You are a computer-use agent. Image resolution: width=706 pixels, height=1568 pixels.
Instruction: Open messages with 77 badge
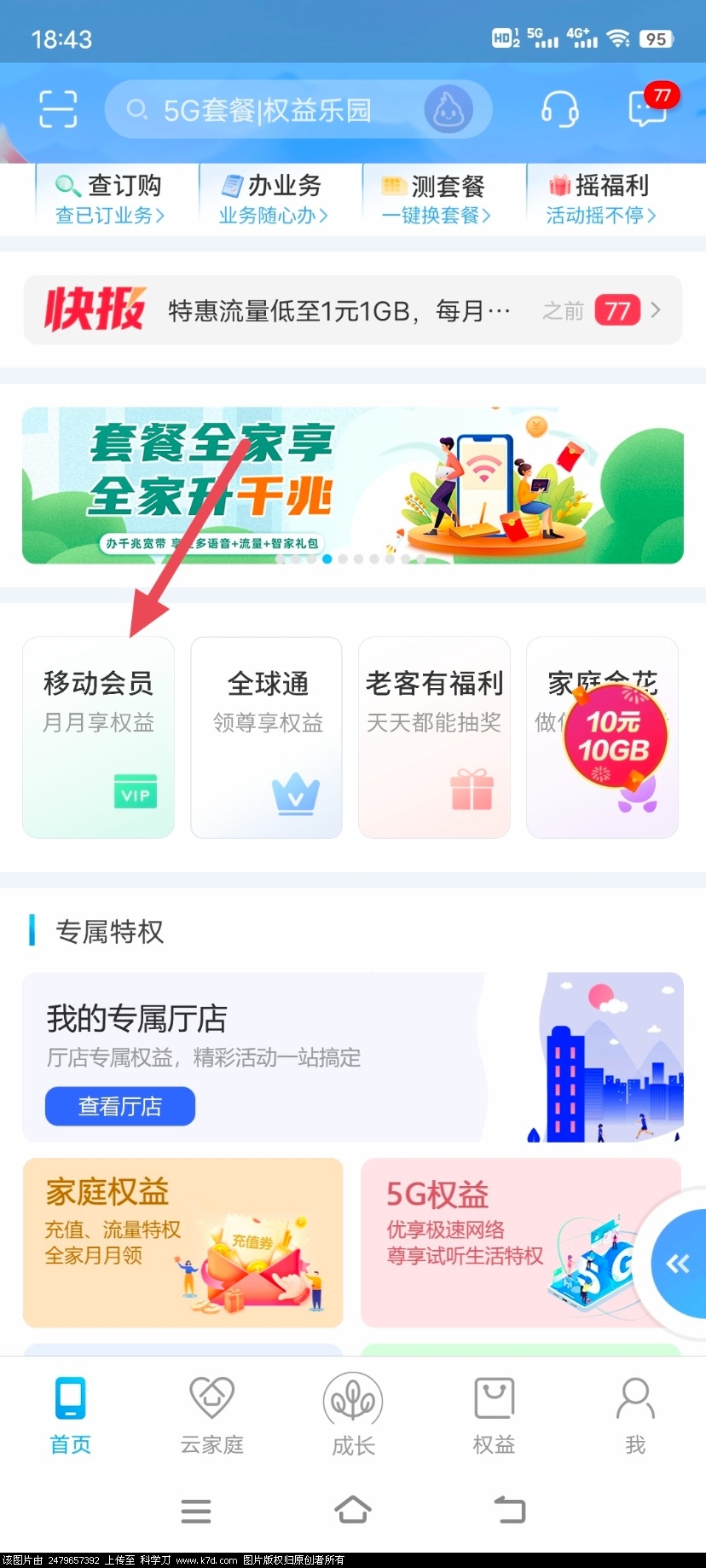coord(648,108)
